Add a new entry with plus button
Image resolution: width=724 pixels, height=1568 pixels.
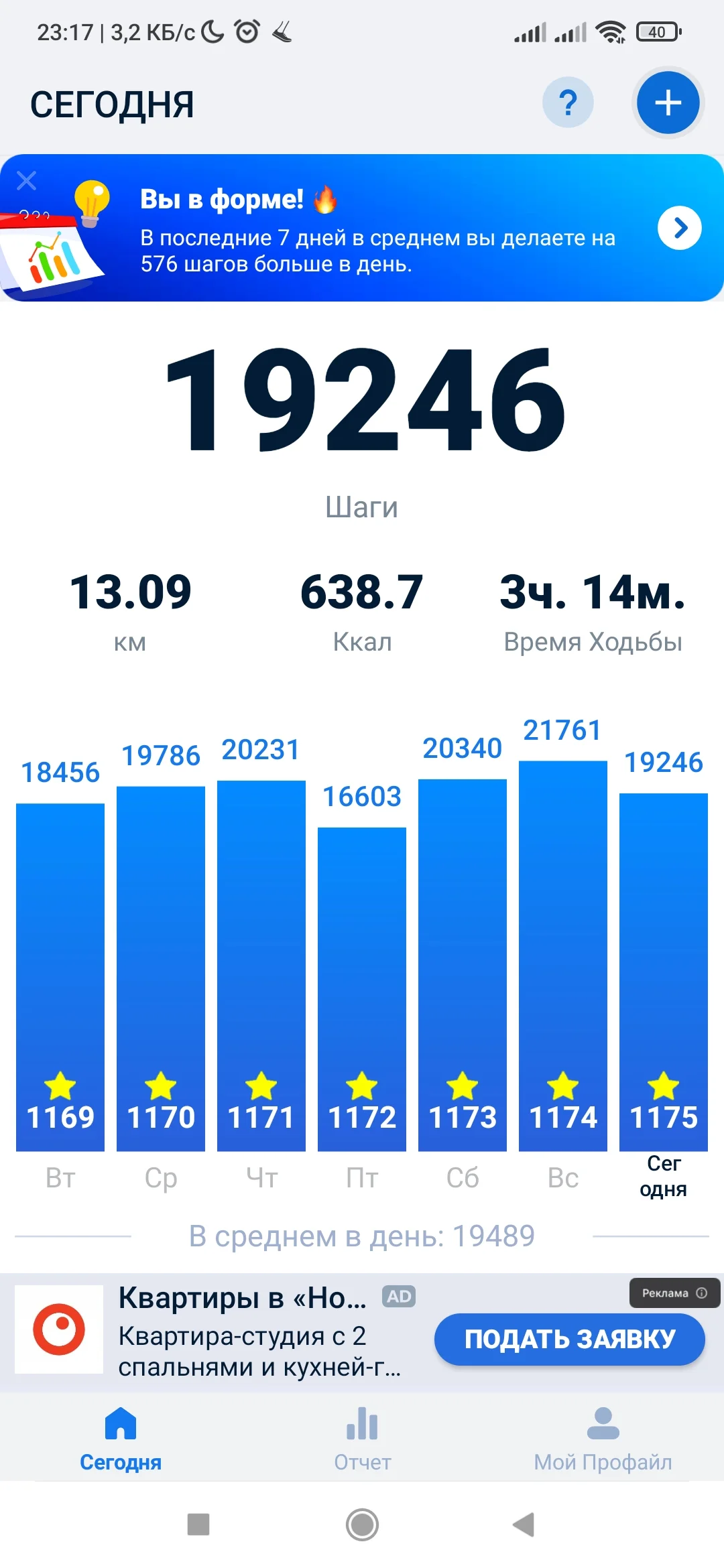[x=668, y=103]
